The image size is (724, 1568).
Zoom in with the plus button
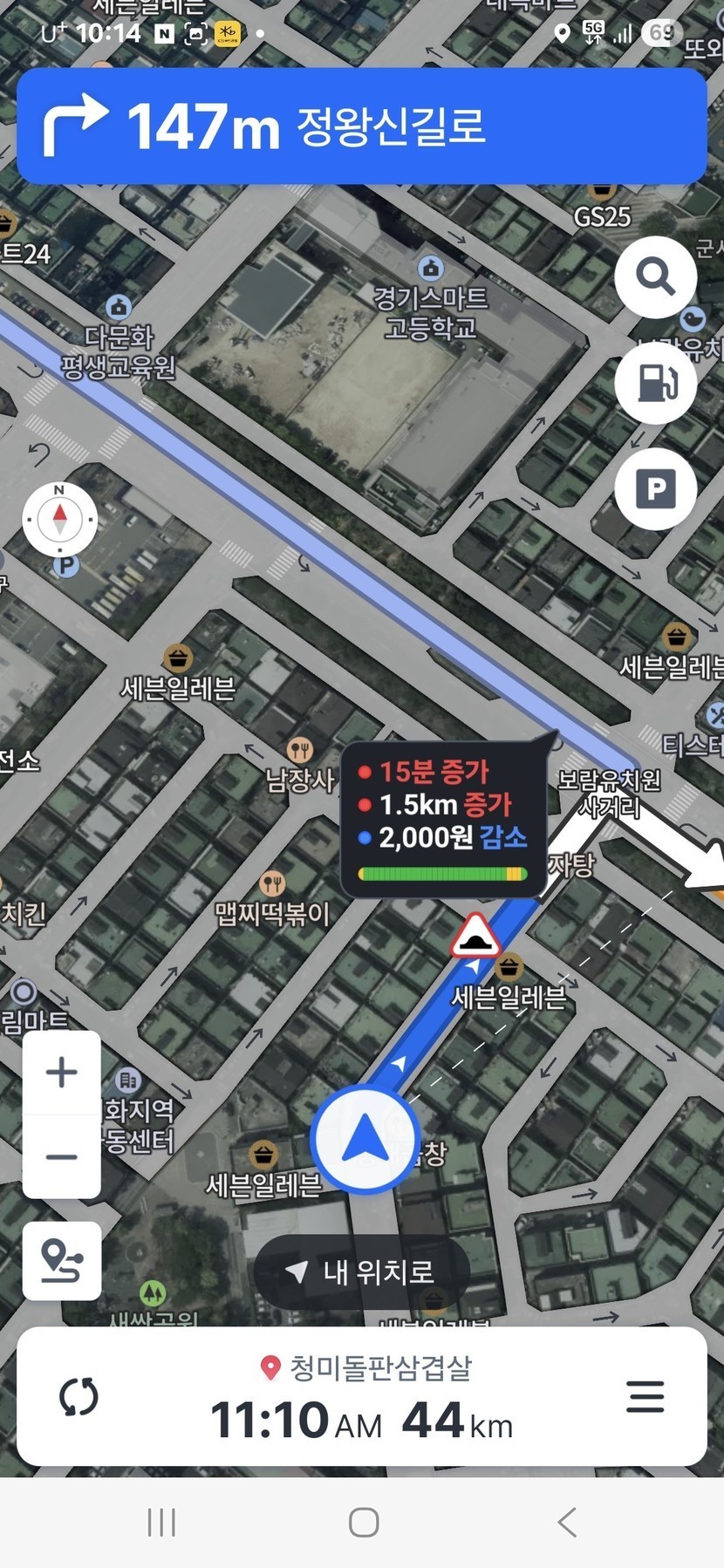(x=61, y=1073)
